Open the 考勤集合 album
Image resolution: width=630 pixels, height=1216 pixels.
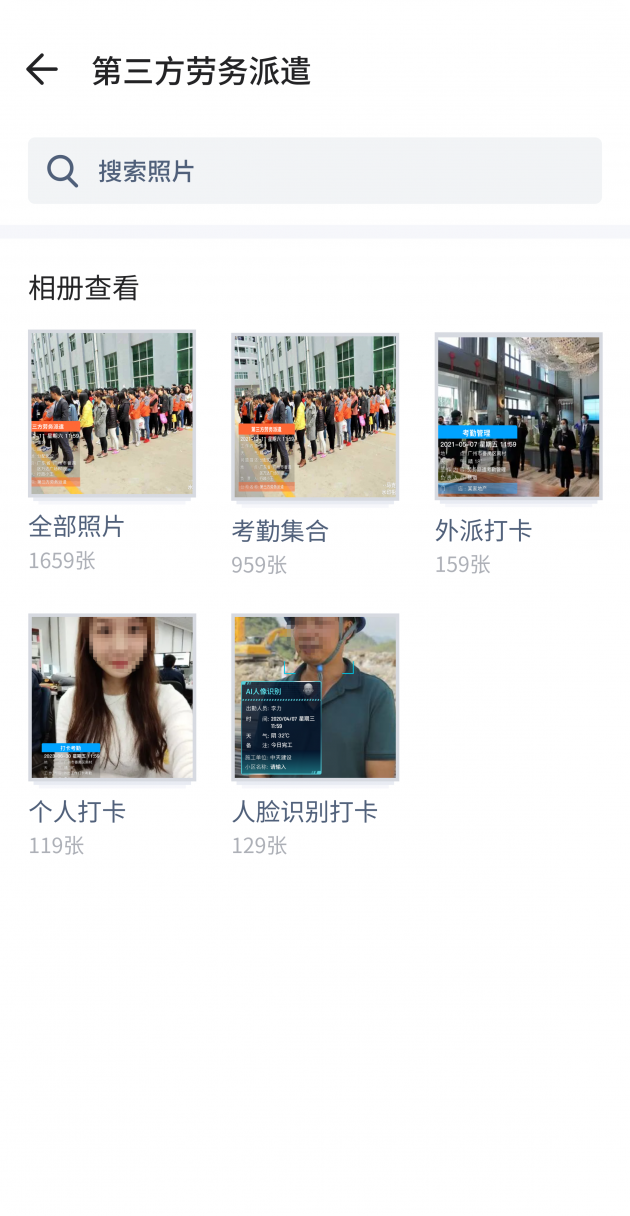pos(315,416)
